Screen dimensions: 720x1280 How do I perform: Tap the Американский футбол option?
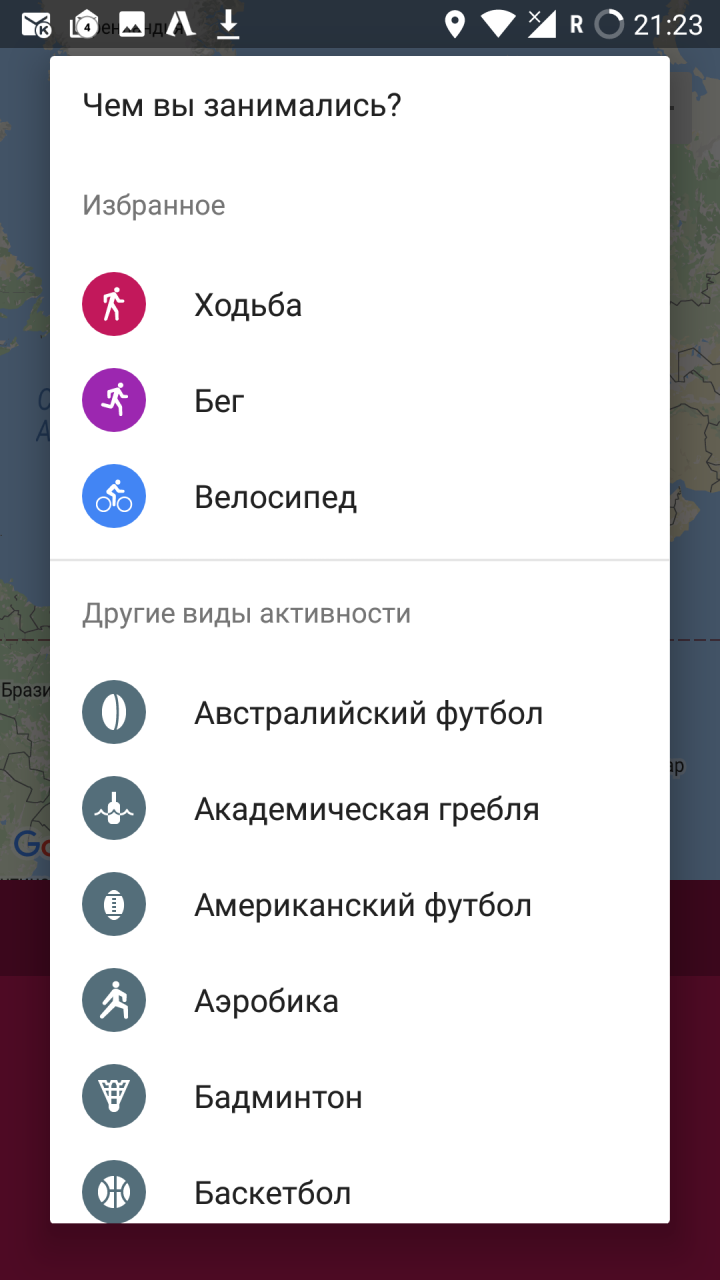[362, 905]
